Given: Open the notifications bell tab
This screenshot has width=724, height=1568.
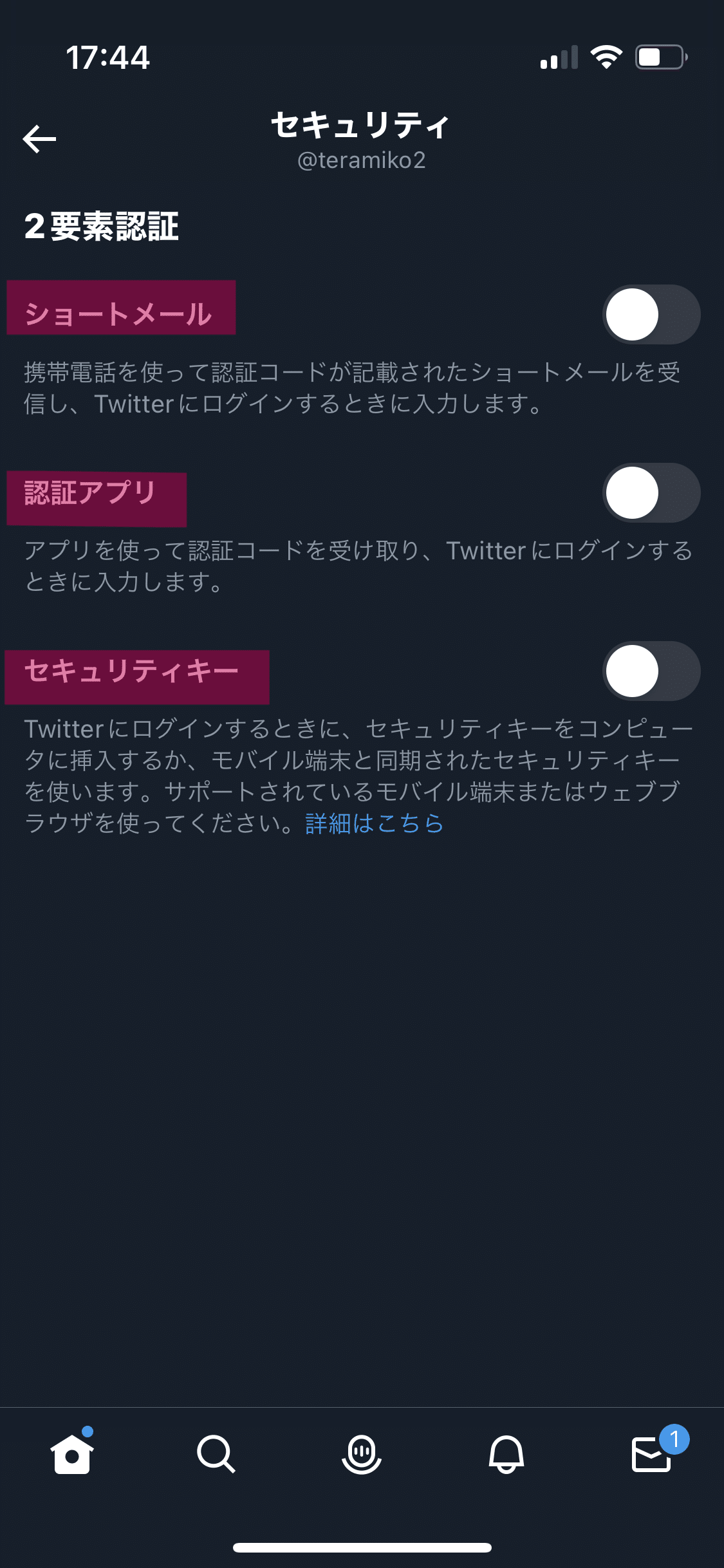Looking at the screenshot, I should [506, 1453].
